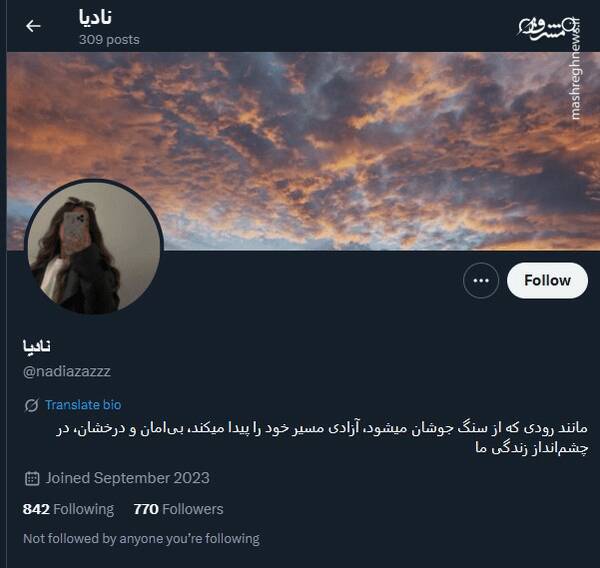
Task: View the 770 Followers list
Action: coord(178,509)
